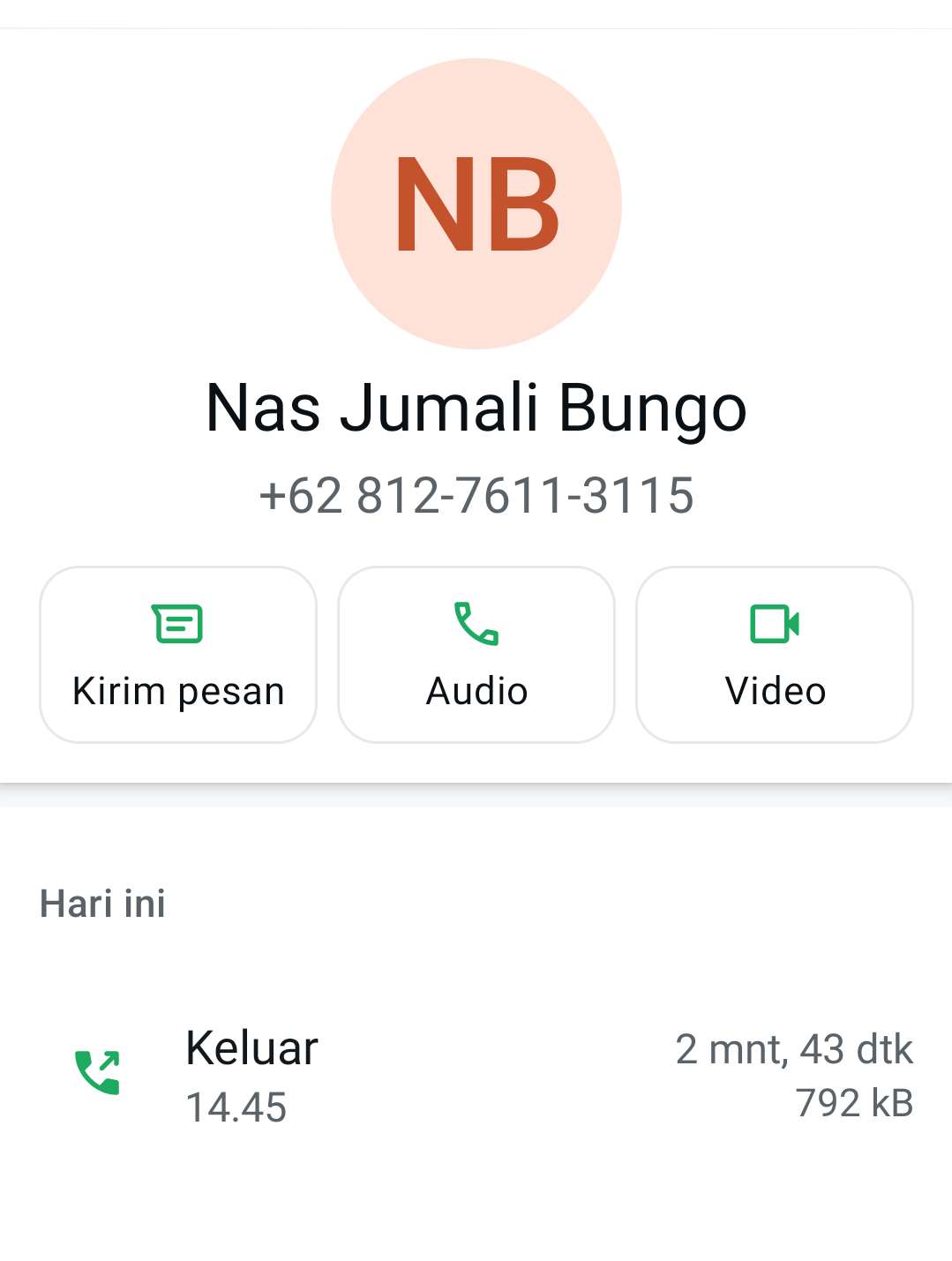The image size is (952, 1261).
Task: Open the NB avatar picture
Action: (476, 202)
